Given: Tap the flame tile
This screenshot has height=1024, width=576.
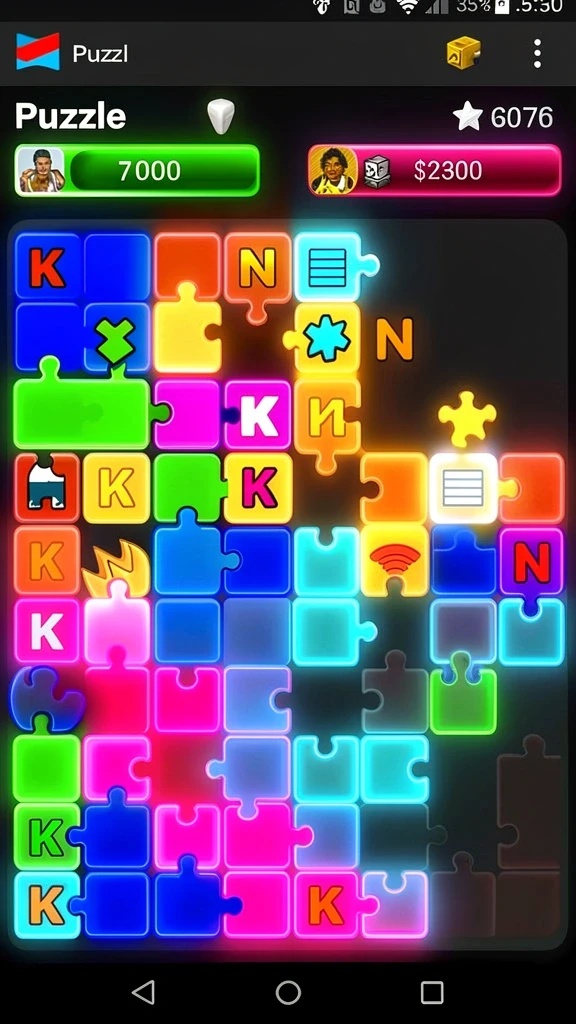Looking at the screenshot, I should point(116,563).
